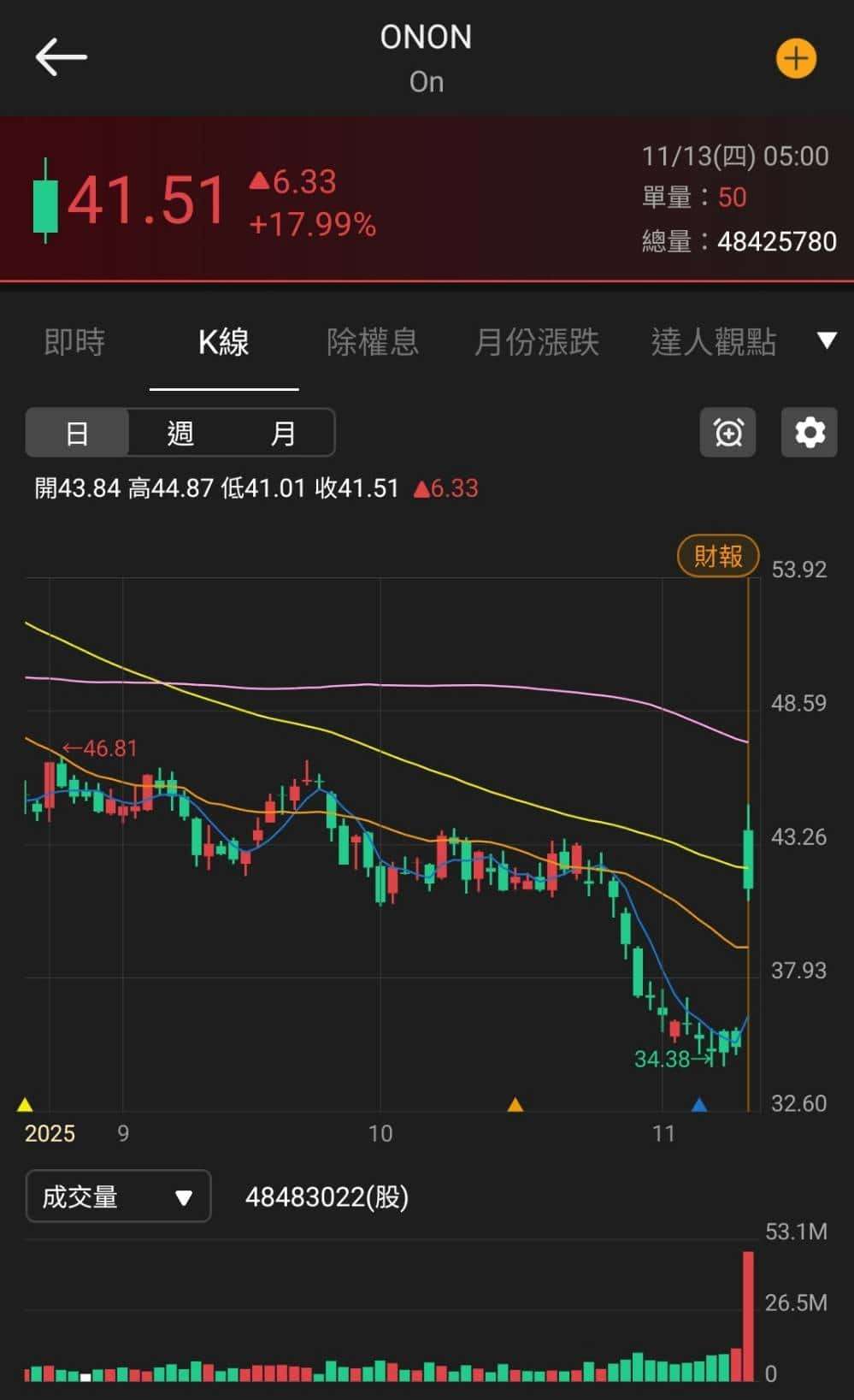Image resolution: width=854 pixels, height=1400 pixels.
Task: Select the 日 daily chart view
Action: (78, 433)
